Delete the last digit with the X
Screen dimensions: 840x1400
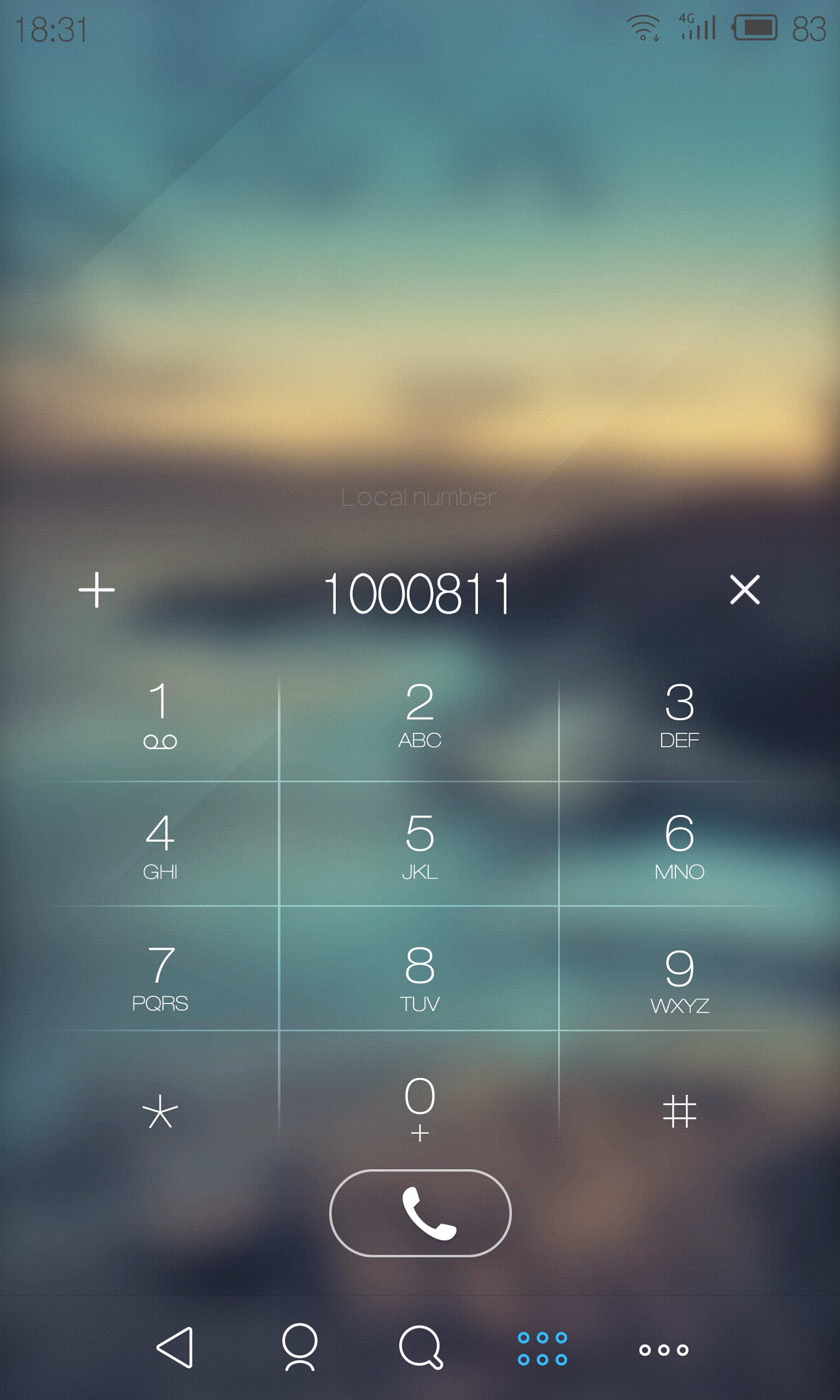[x=744, y=590]
